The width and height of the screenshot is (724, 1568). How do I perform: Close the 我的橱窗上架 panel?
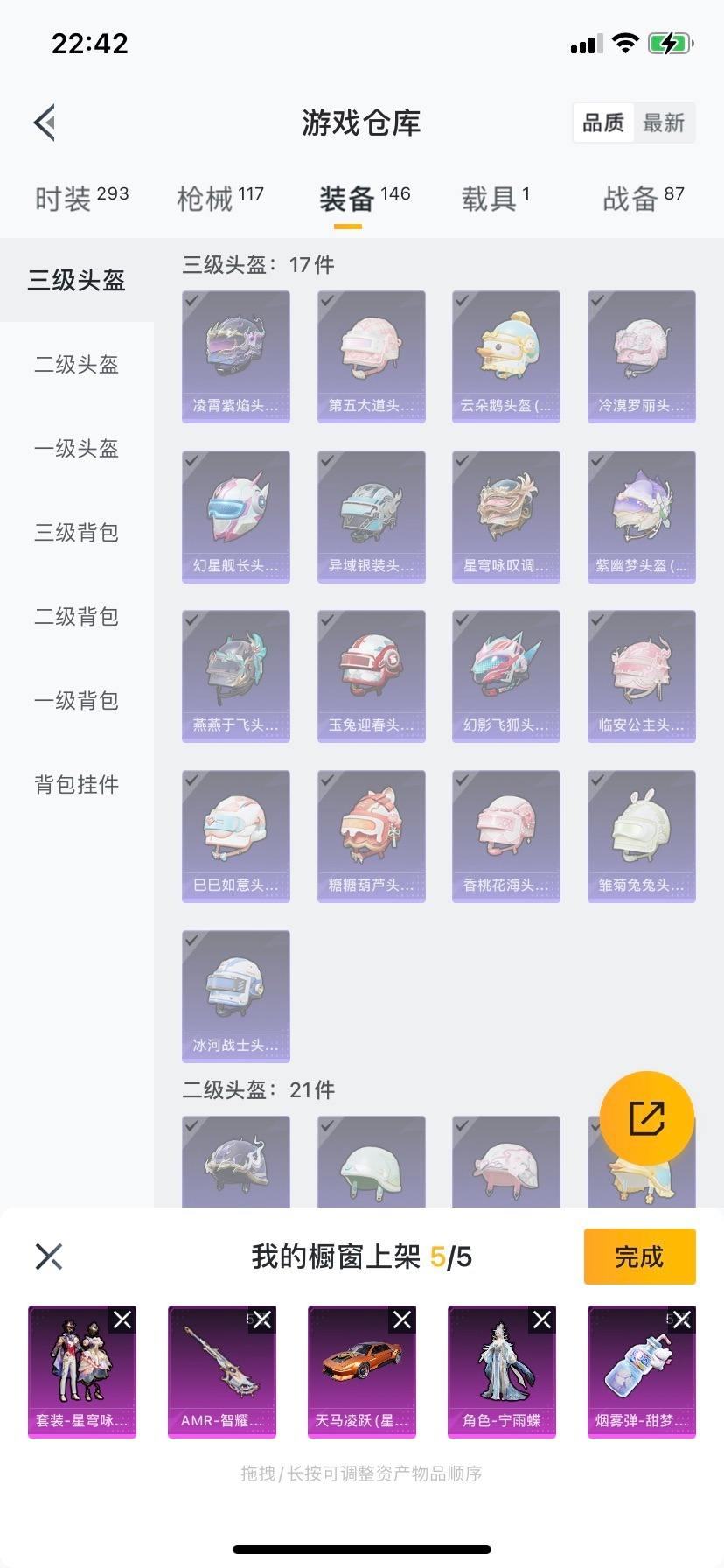(x=49, y=1256)
